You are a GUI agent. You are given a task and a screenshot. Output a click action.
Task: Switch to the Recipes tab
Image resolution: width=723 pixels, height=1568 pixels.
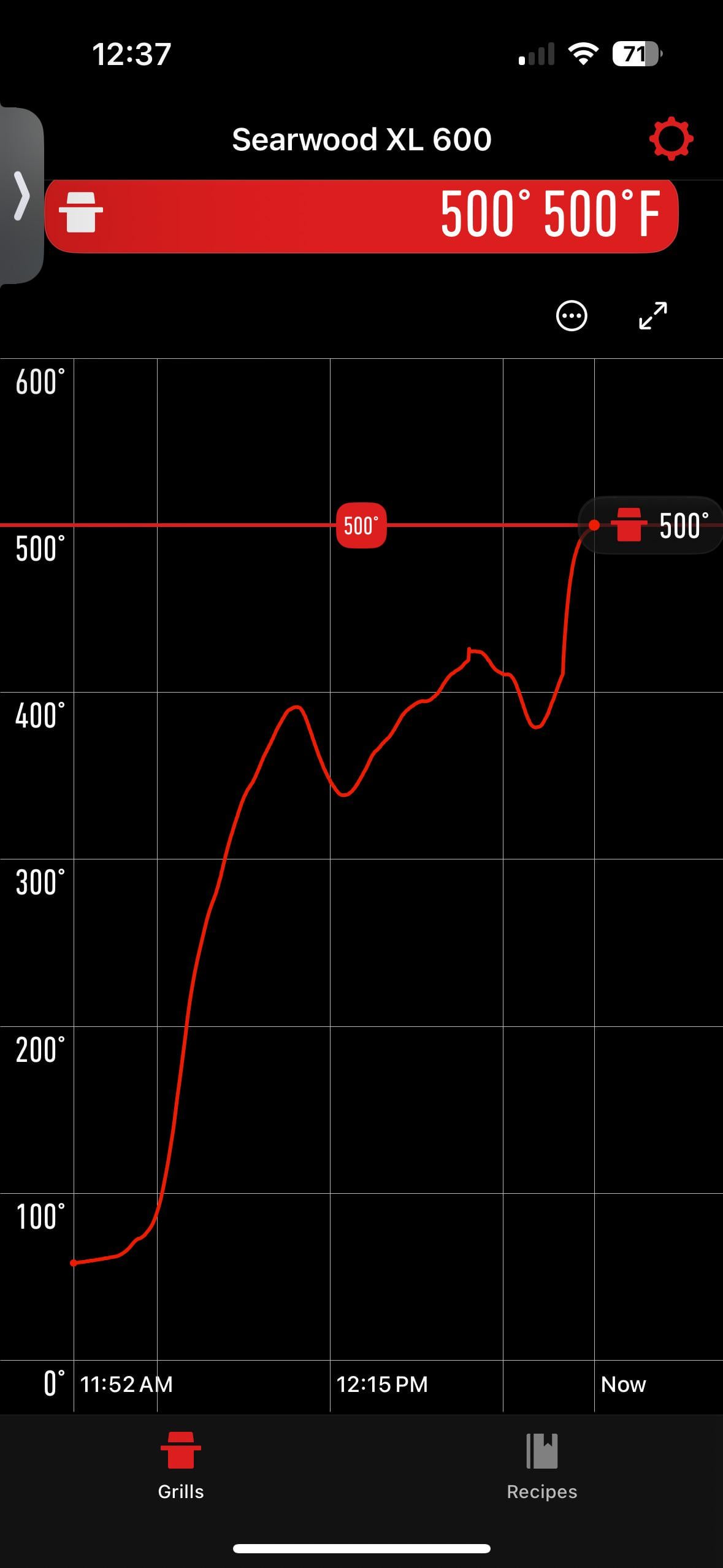tap(541, 1466)
